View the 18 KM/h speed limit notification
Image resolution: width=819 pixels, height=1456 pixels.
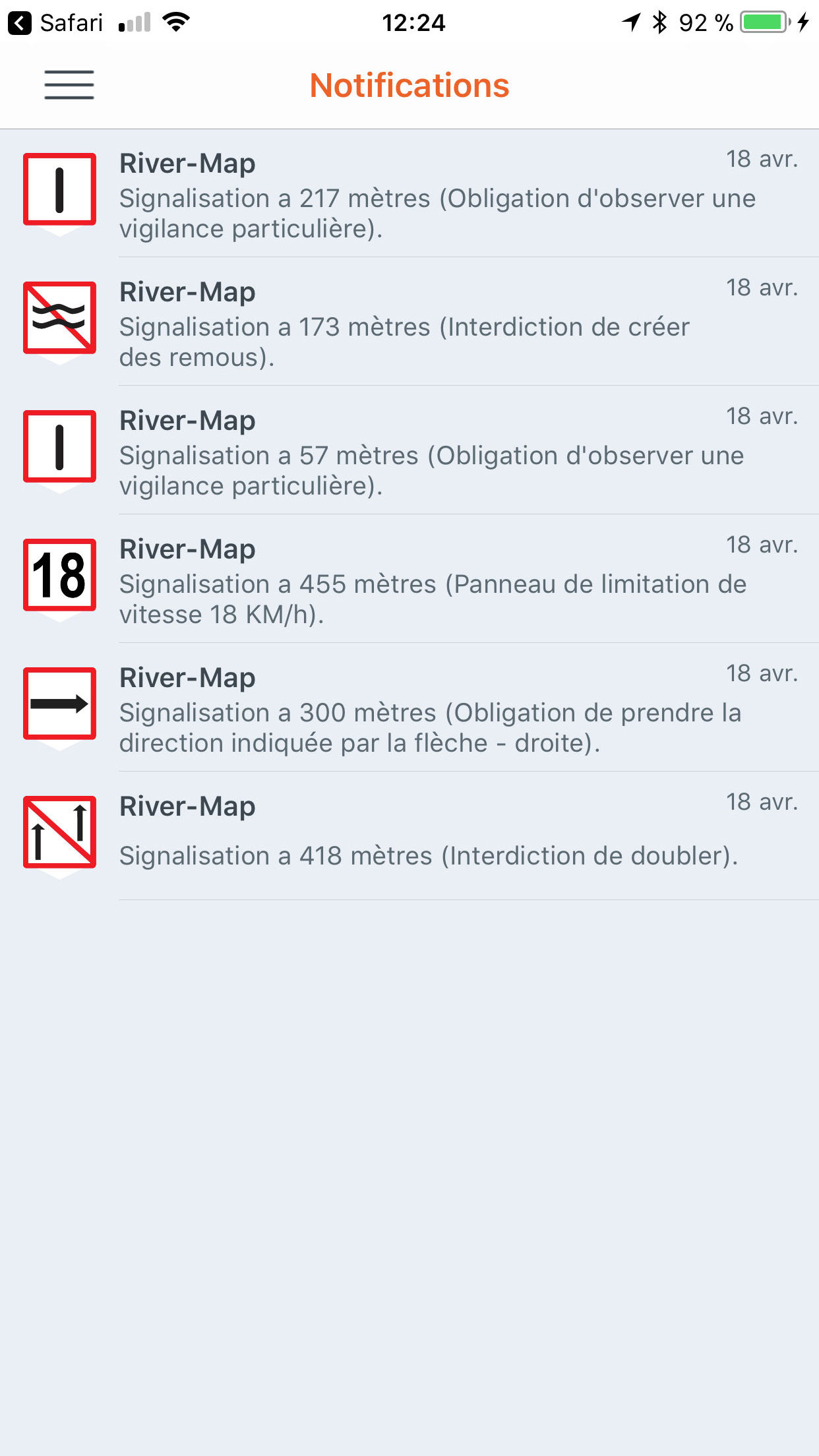tap(409, 579)
